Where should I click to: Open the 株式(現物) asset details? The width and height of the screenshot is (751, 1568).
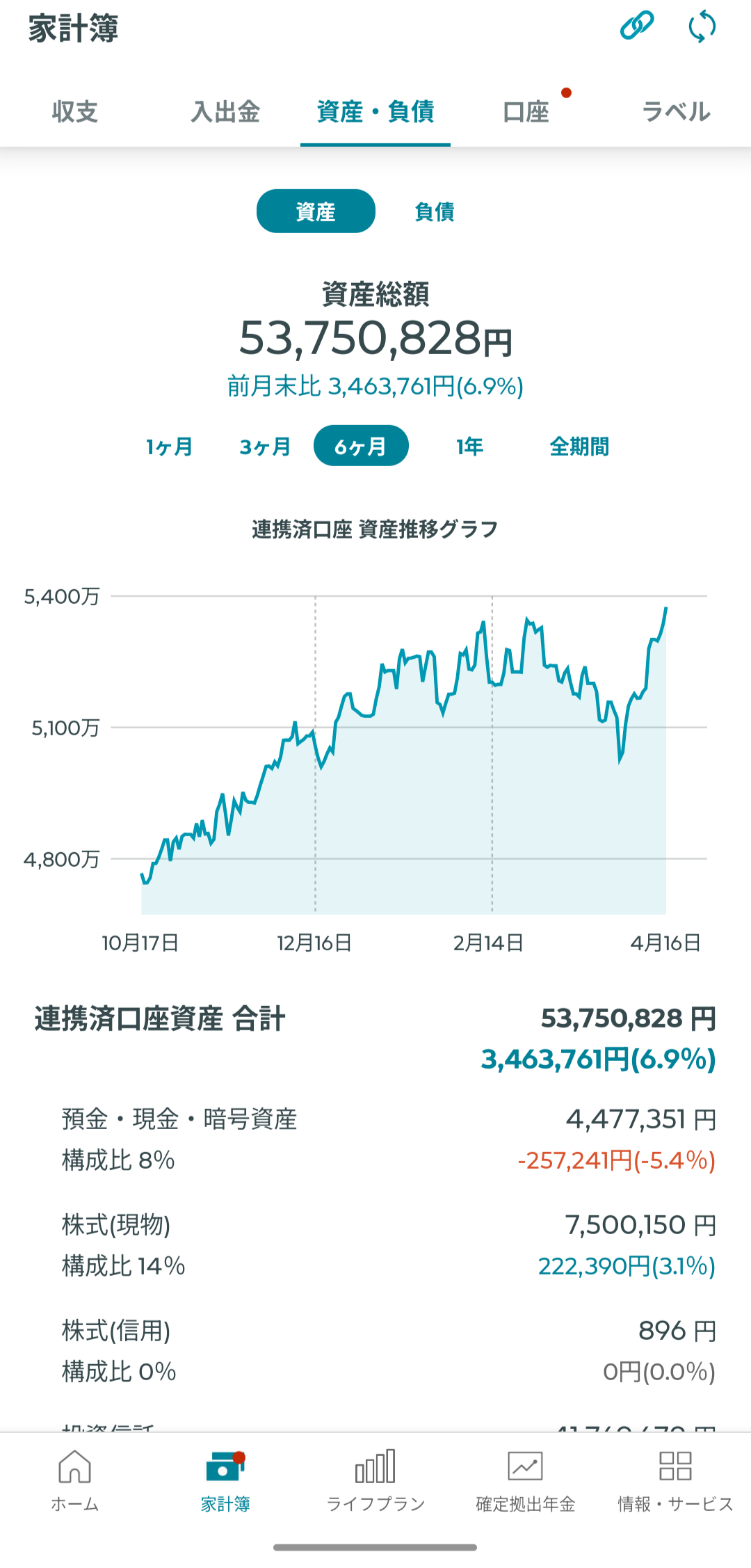click(x=375, y=1245)
